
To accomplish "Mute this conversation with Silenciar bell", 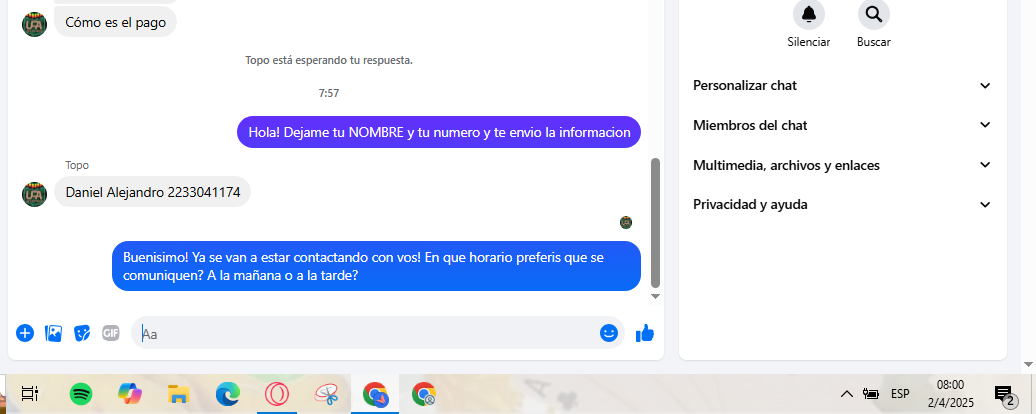I will point(808,15).
